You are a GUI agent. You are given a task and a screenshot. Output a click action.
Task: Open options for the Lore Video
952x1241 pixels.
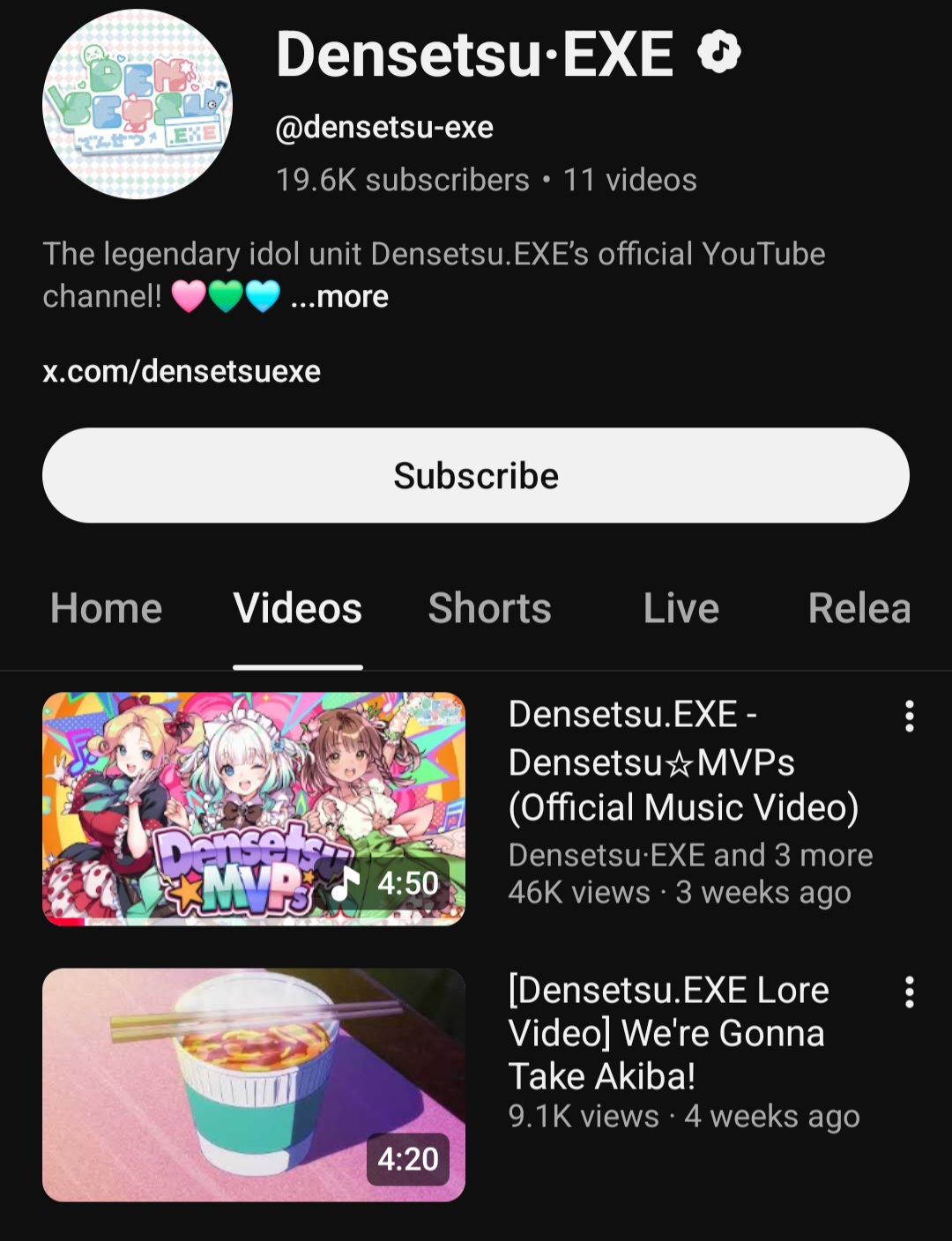910,992
